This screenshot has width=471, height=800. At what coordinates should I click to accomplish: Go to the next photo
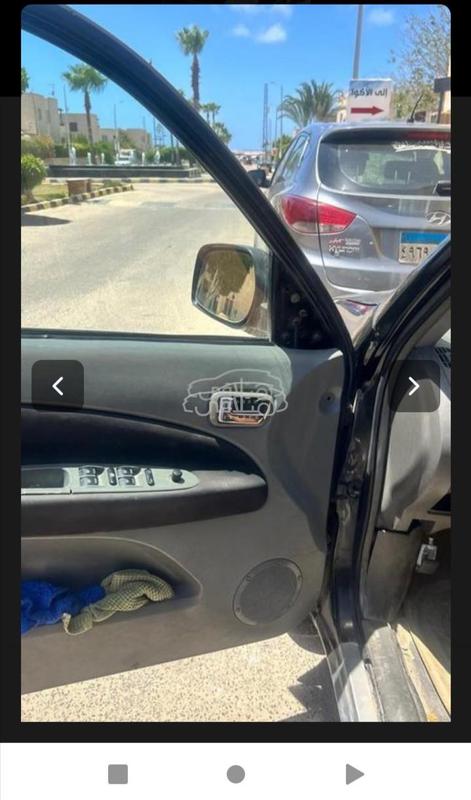click(414, 386)
